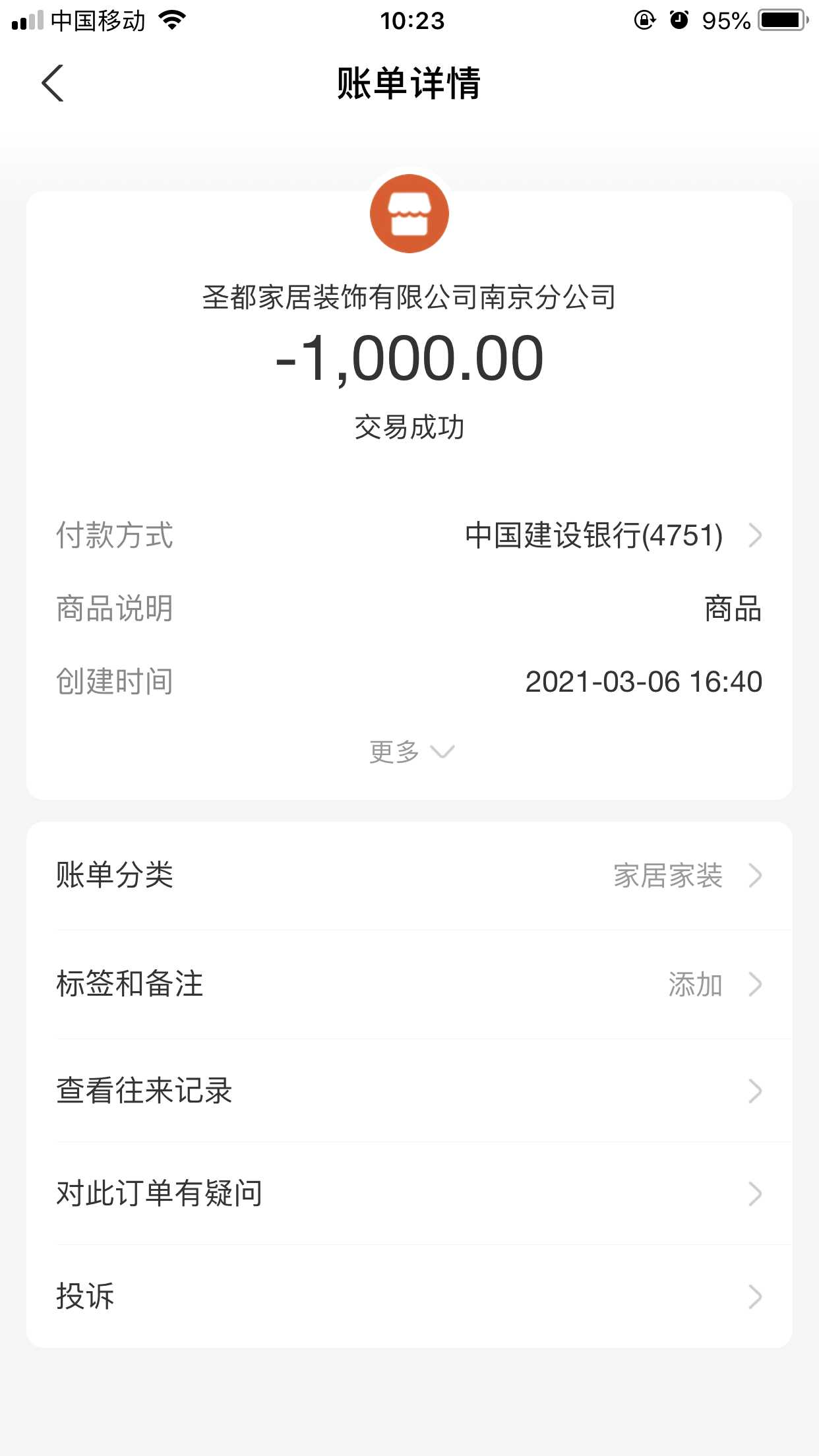Image resolution: width=819 pixels, height=1456 pixels.
Task: Open the merchant shop icon
Action: [x=409, y=214]
